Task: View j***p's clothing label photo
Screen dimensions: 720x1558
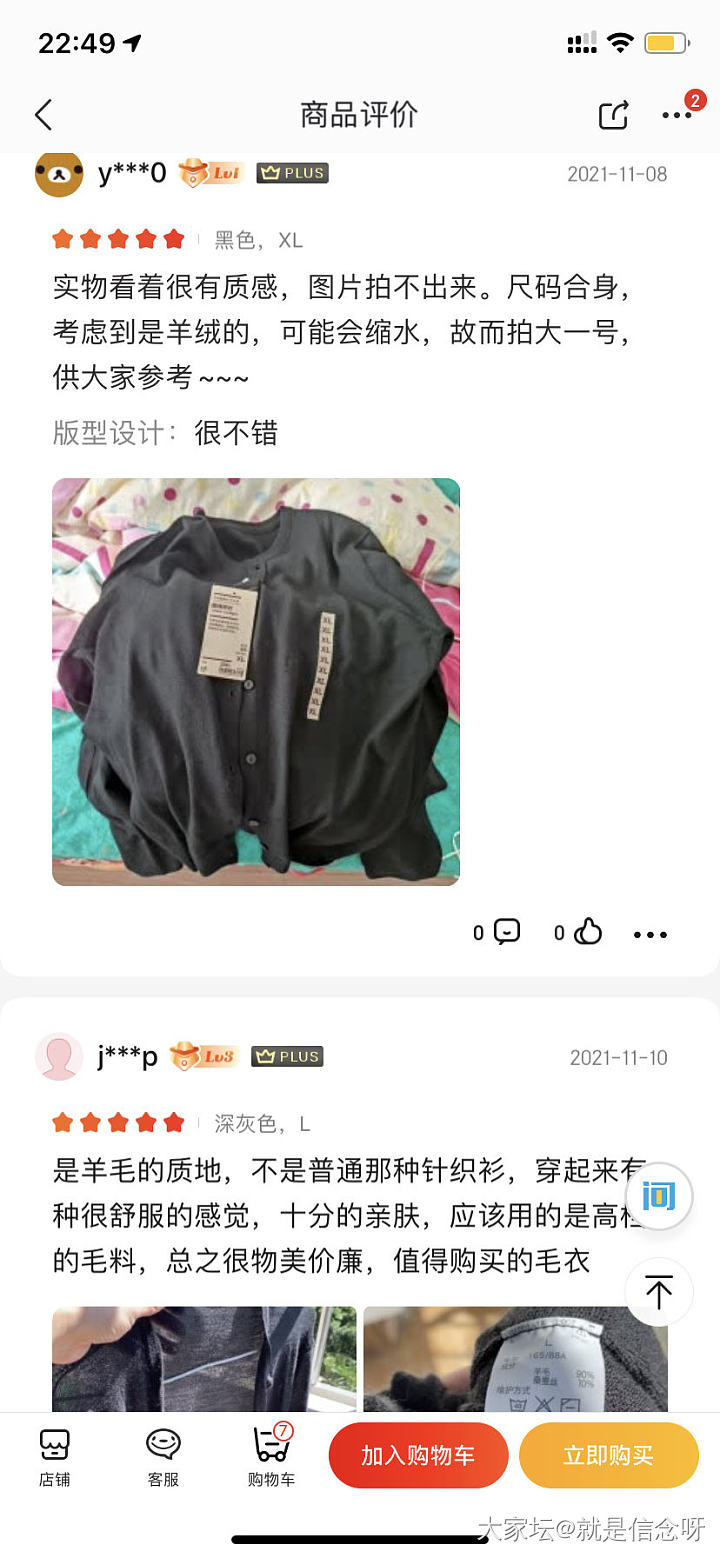Action: 515,1358
